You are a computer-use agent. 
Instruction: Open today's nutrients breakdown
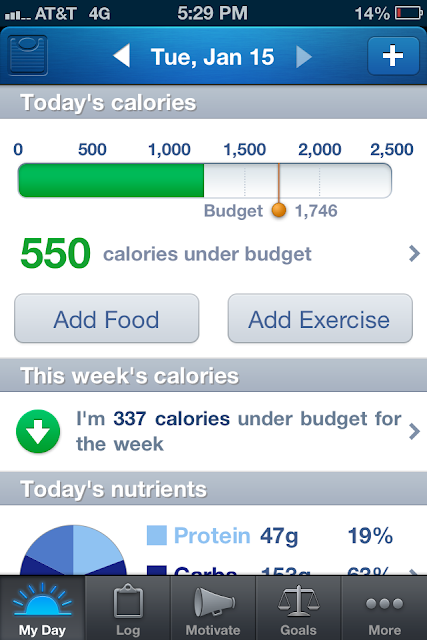pyautogui.click(x=214, y=540)
